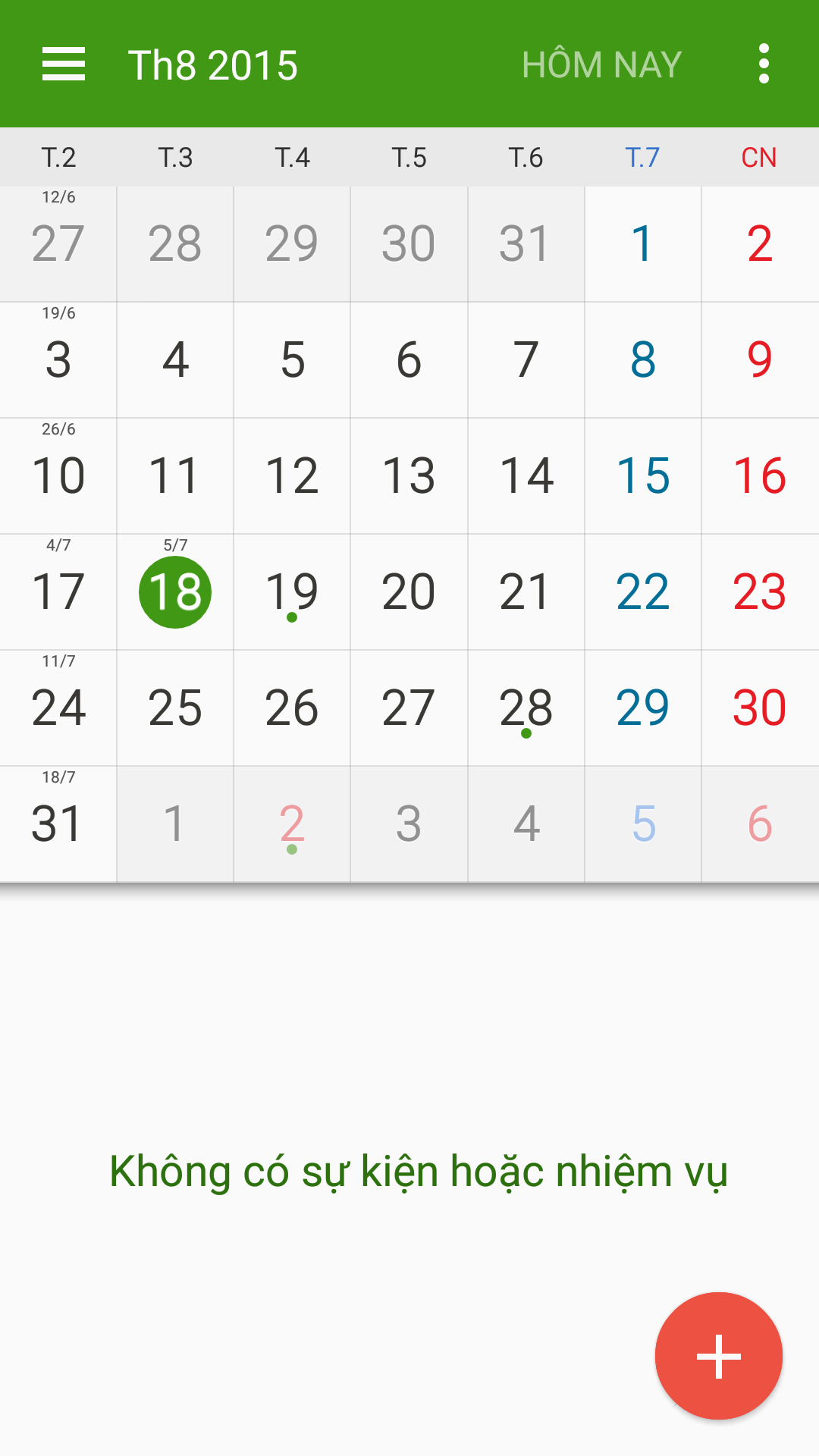The image size is (819, 1456).
Task: Select Saturday August 22
Action: click(x=643, y=592)
